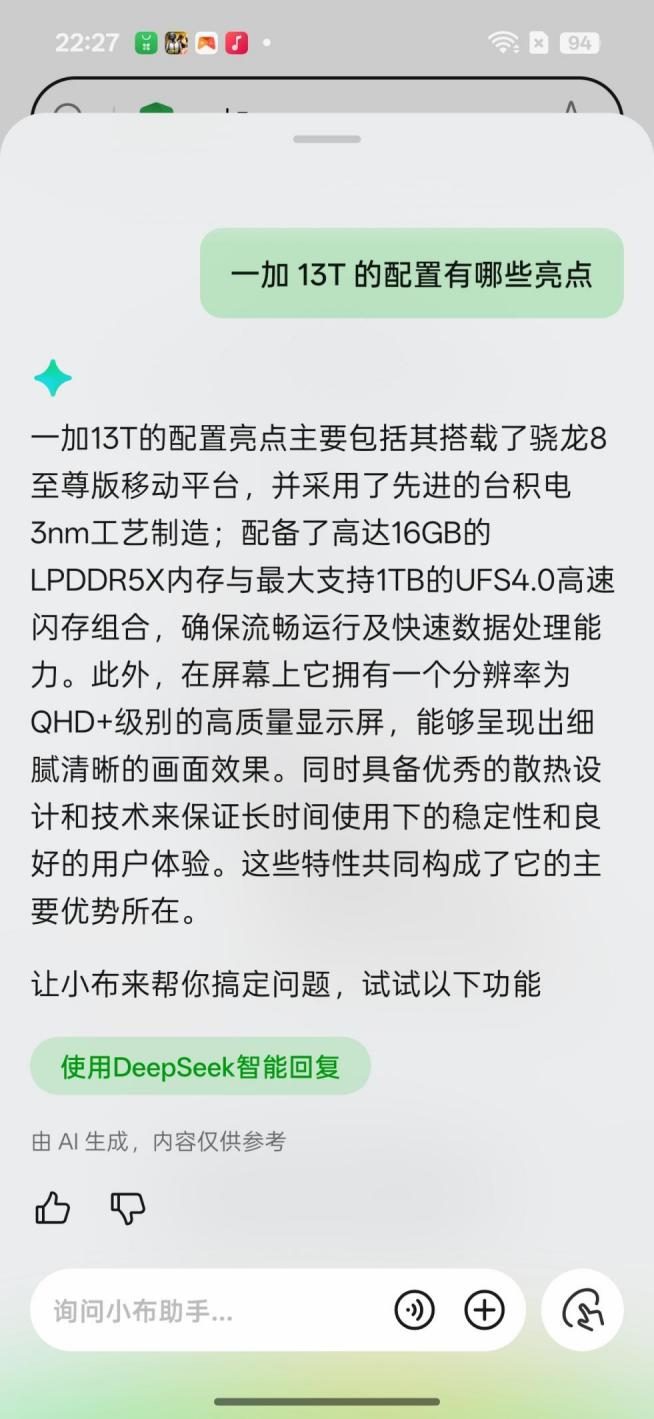654x1419 pixels.
Task: Tap the circle-to-search finger icon button
Action: tap(582, 1310)
